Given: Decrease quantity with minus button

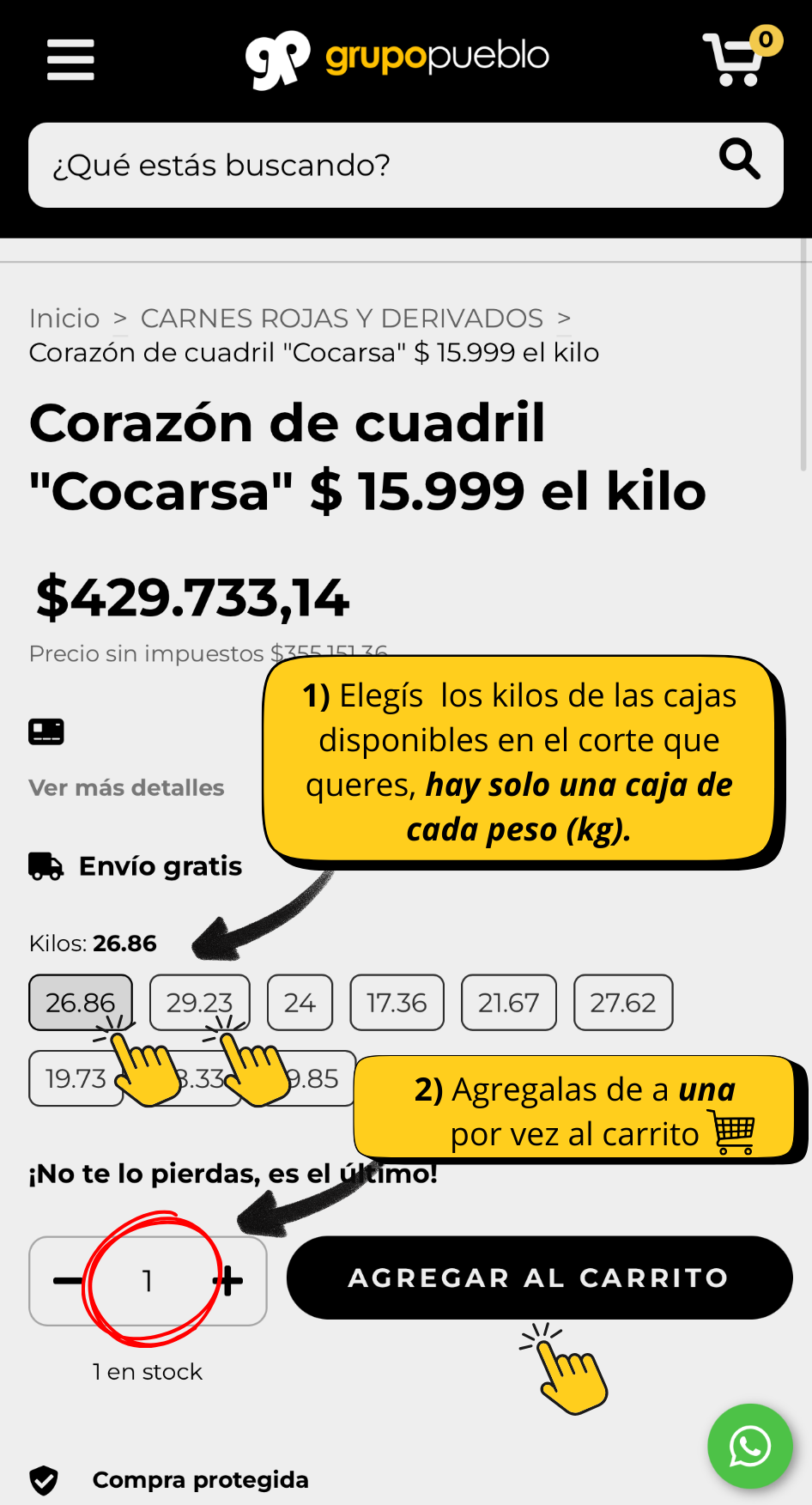Looking at the screenshot, I should [68, 1281].
